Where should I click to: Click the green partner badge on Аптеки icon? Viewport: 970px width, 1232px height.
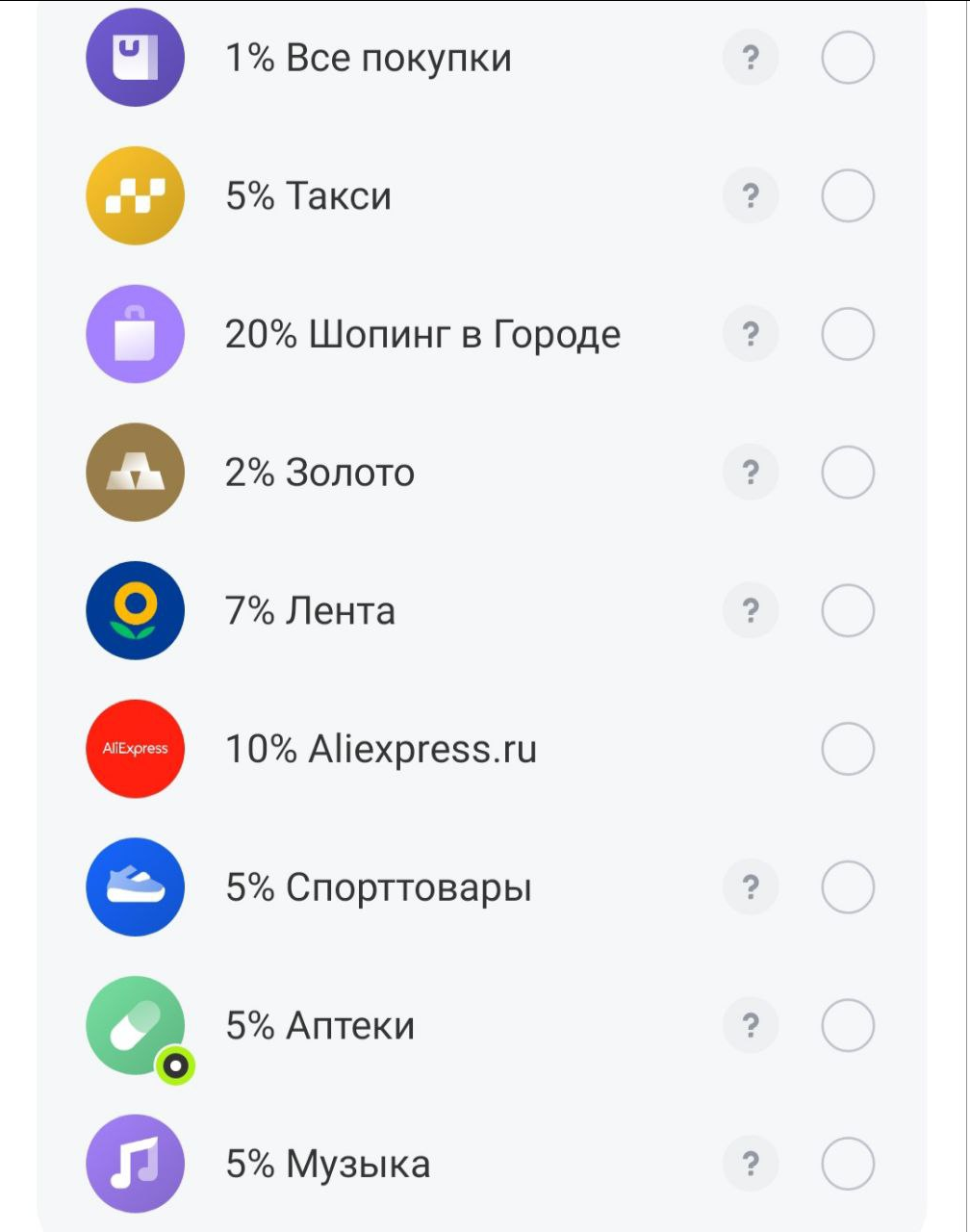click(x=176, y=1066)
